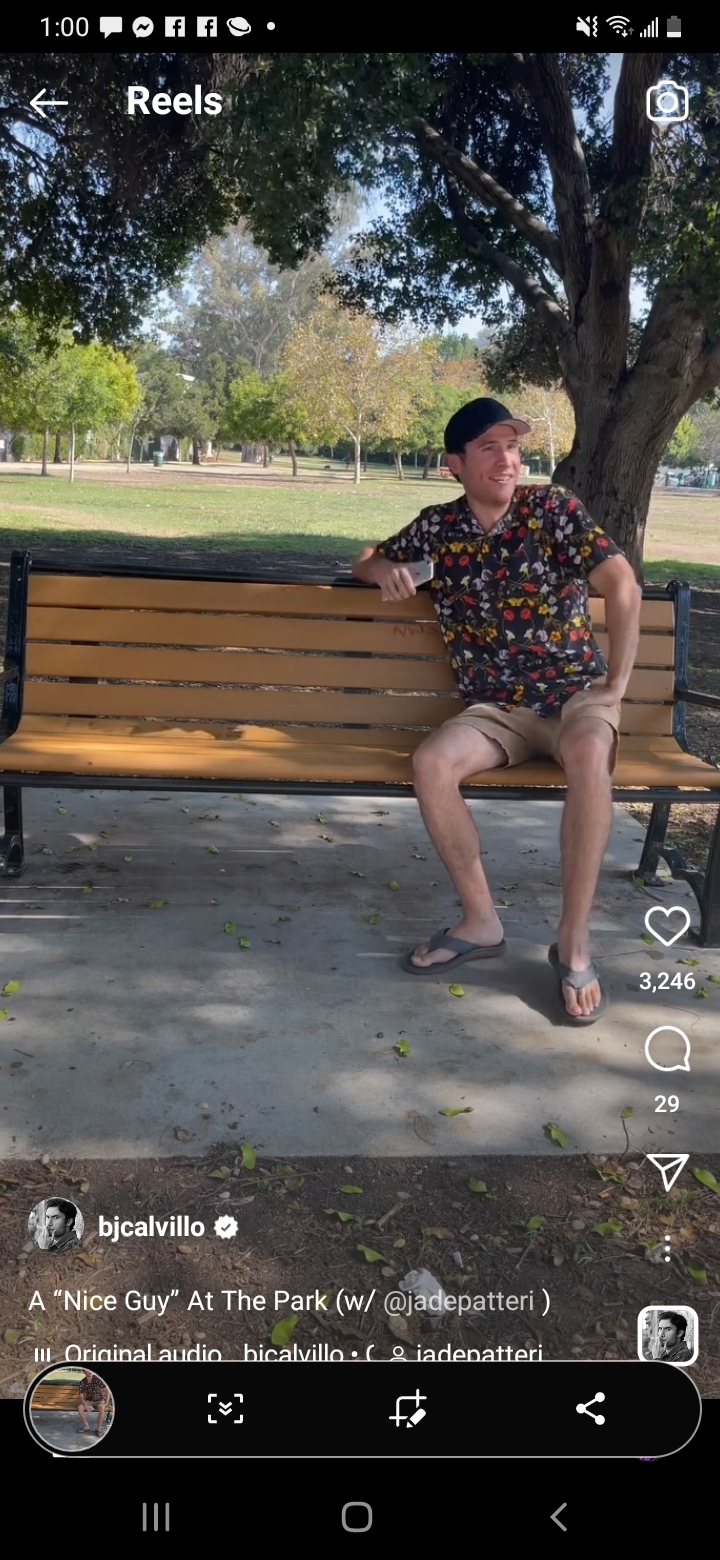Like this reel
The height and width of the screenshot is (1560, 720).
coord(667,927)
